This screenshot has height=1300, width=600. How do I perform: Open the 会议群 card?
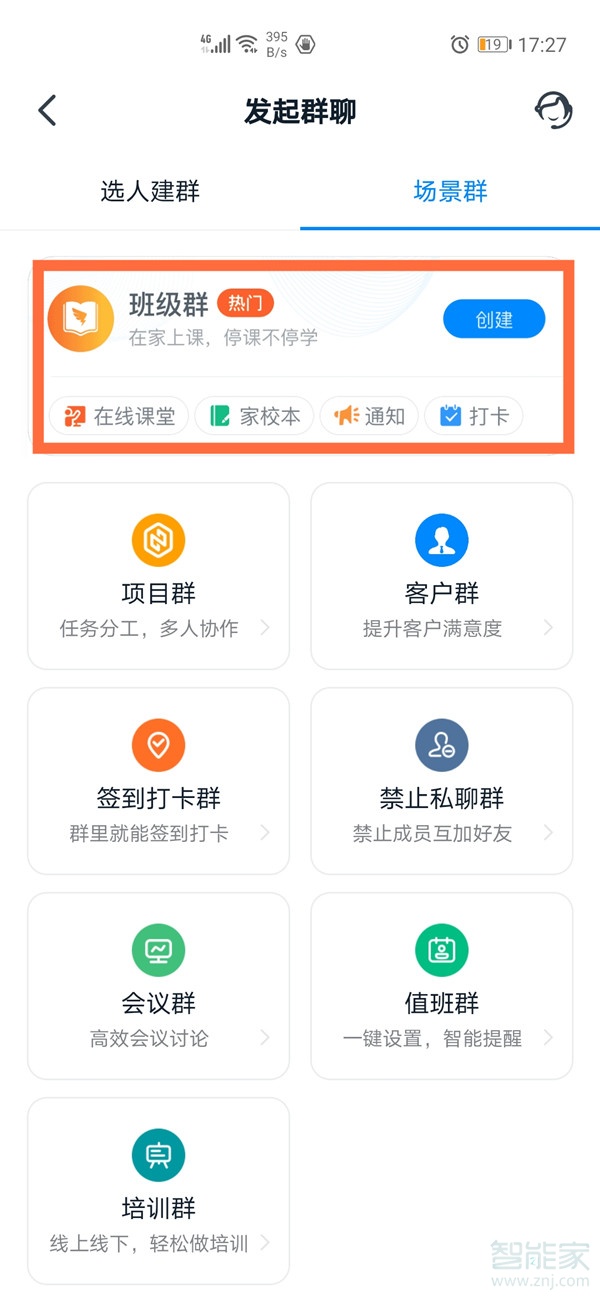pos(158,986)
